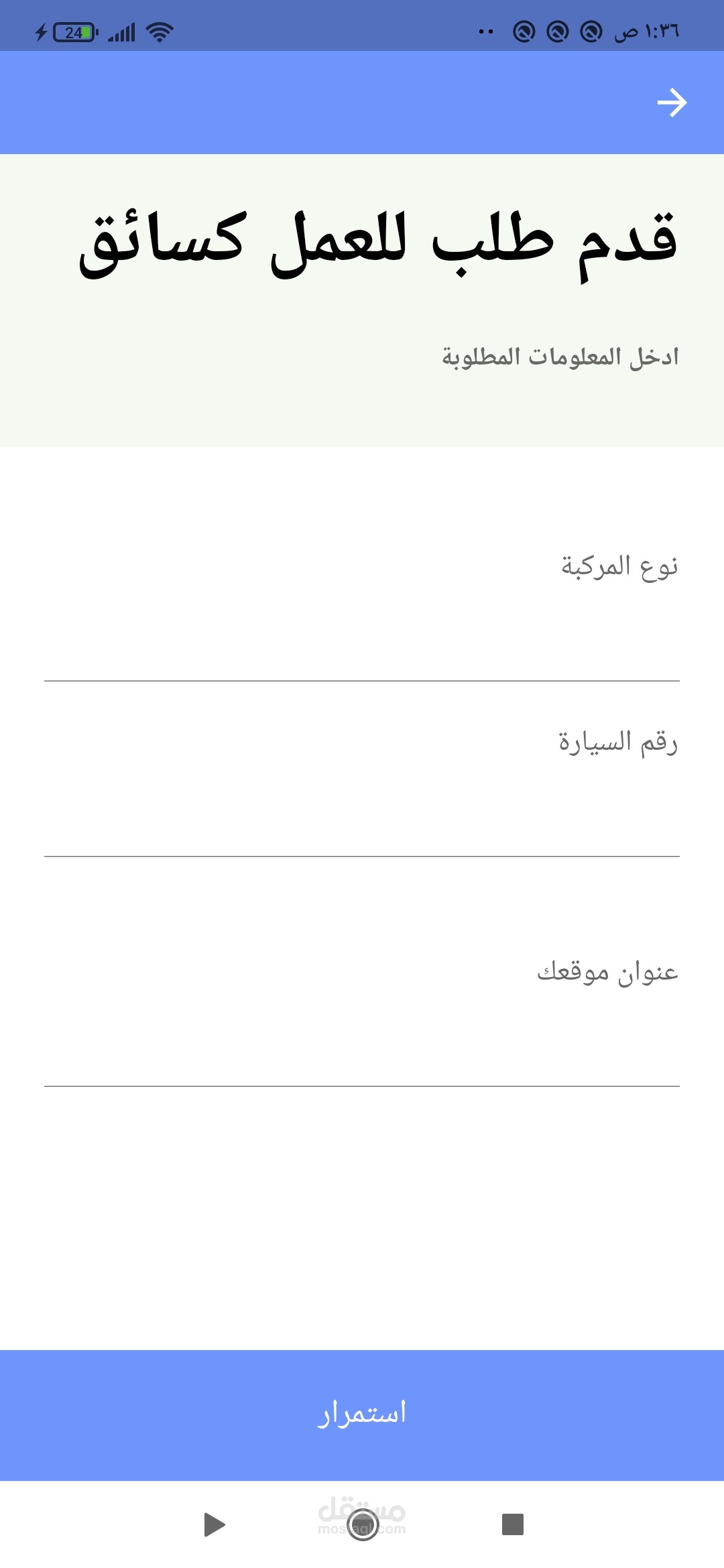Go back using the top arrow
The width and height of the screenshot is (724, 1568).
pyautogui.click(x=672, y=103)
